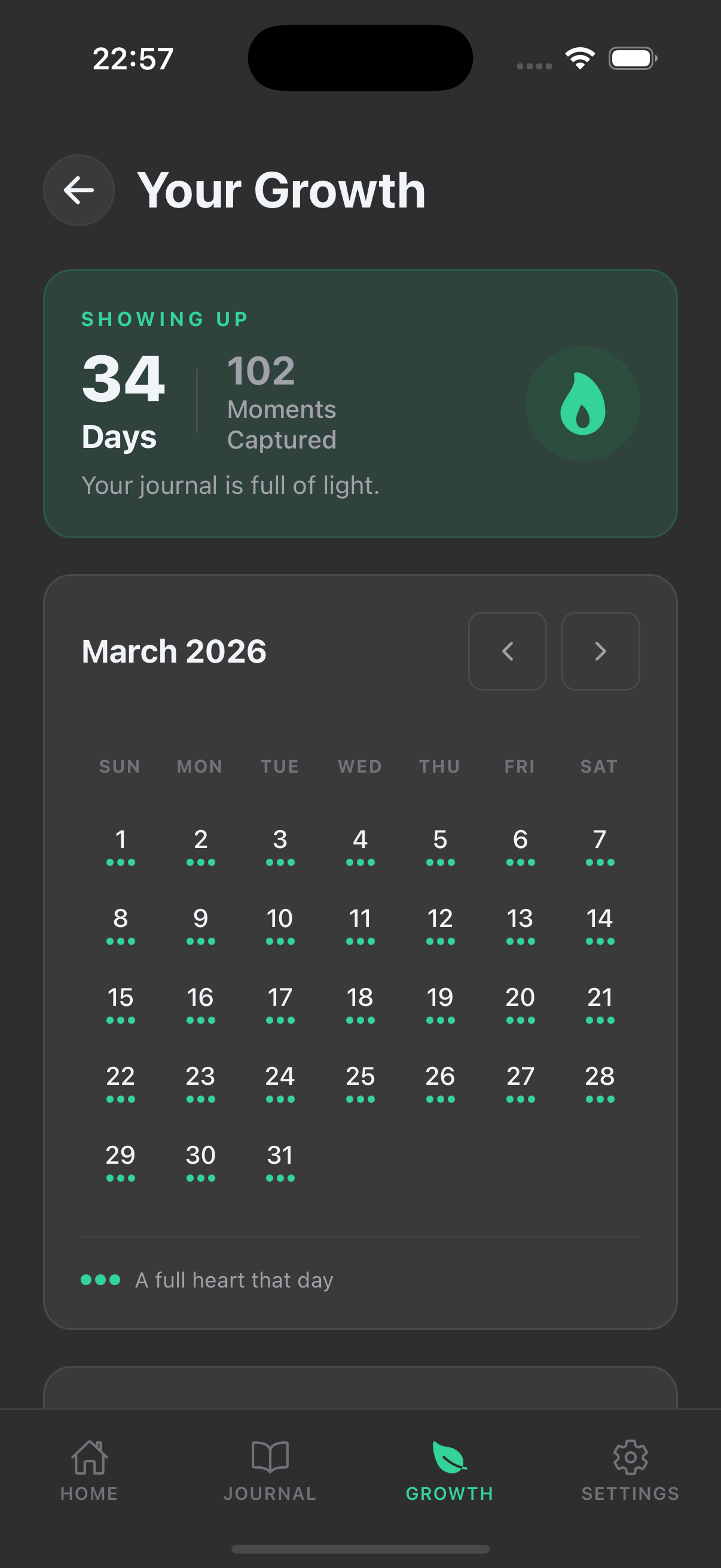Click the back arrow beside Your Growth

pyautogui.click(x=78, y=190)
